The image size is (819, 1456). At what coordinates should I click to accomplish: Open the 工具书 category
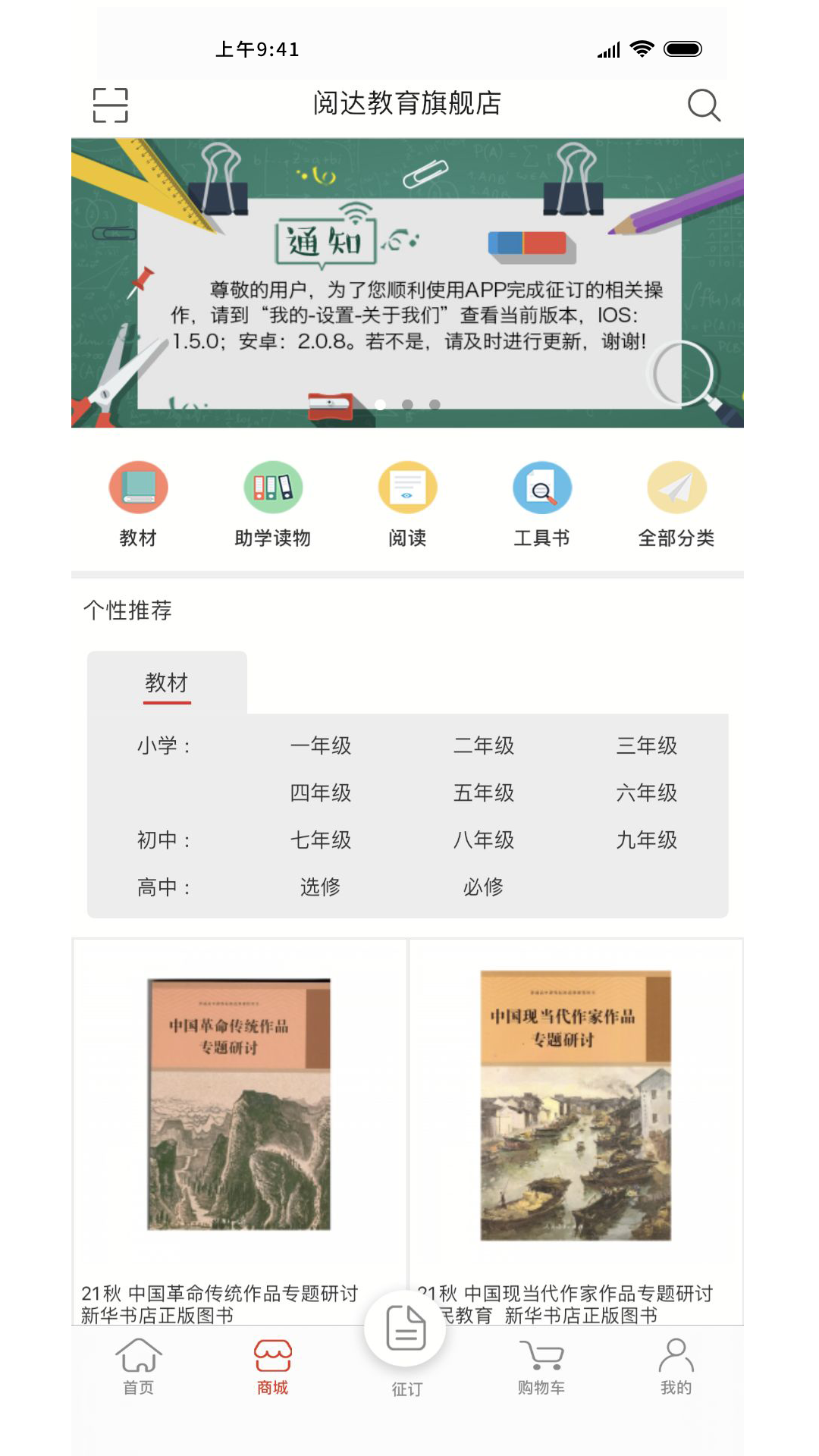(541, 504)
